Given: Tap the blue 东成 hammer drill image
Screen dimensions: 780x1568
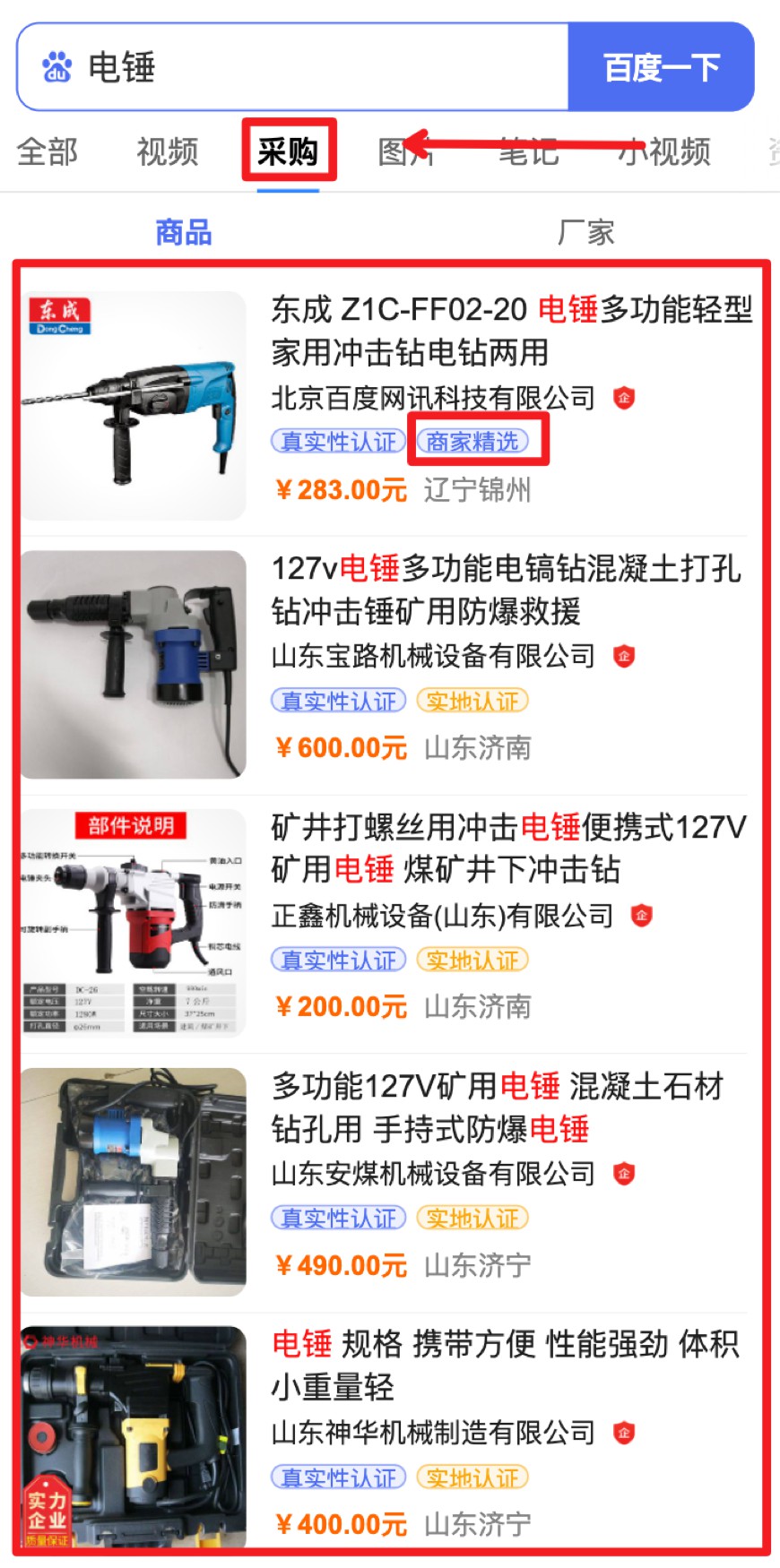Looking at the screenshot, I should point(134,405).
